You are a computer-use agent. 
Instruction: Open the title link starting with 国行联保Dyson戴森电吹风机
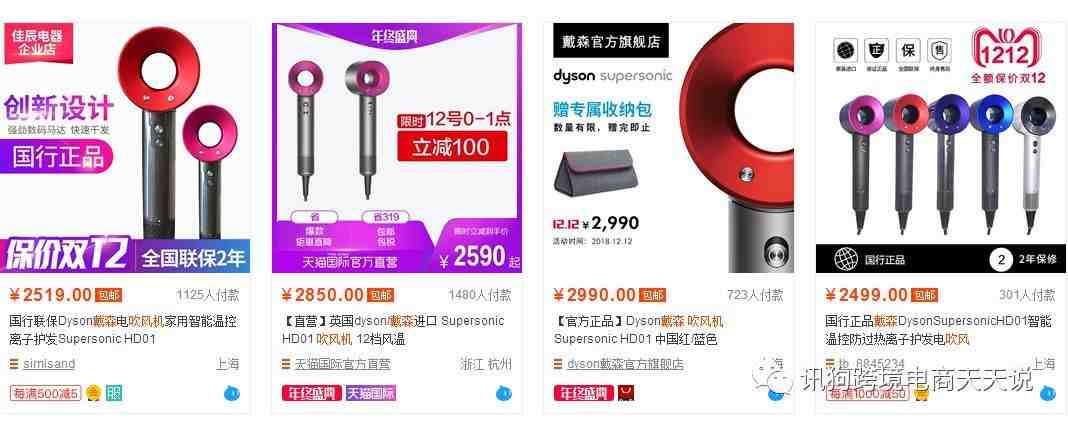coord(123,330)
